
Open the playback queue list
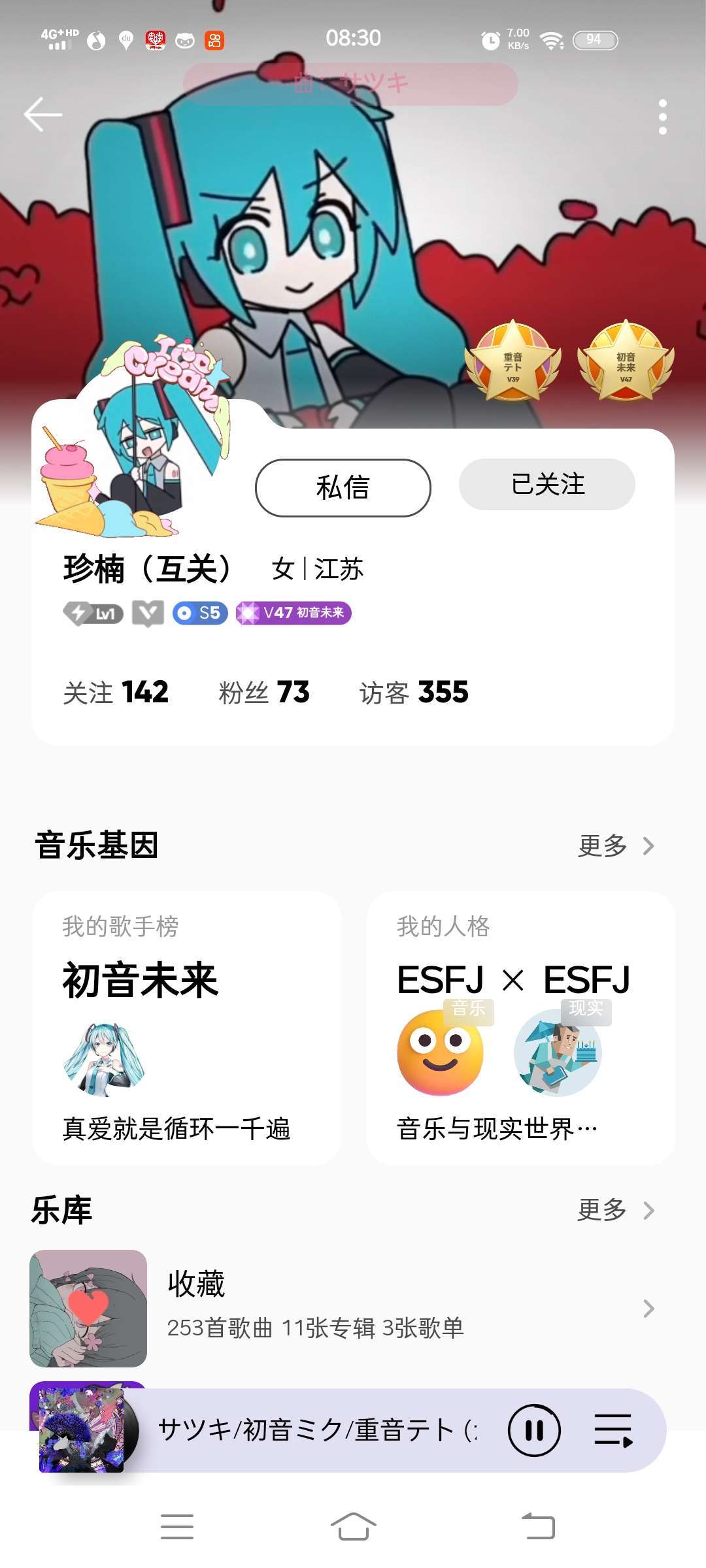pos(613,1431)
